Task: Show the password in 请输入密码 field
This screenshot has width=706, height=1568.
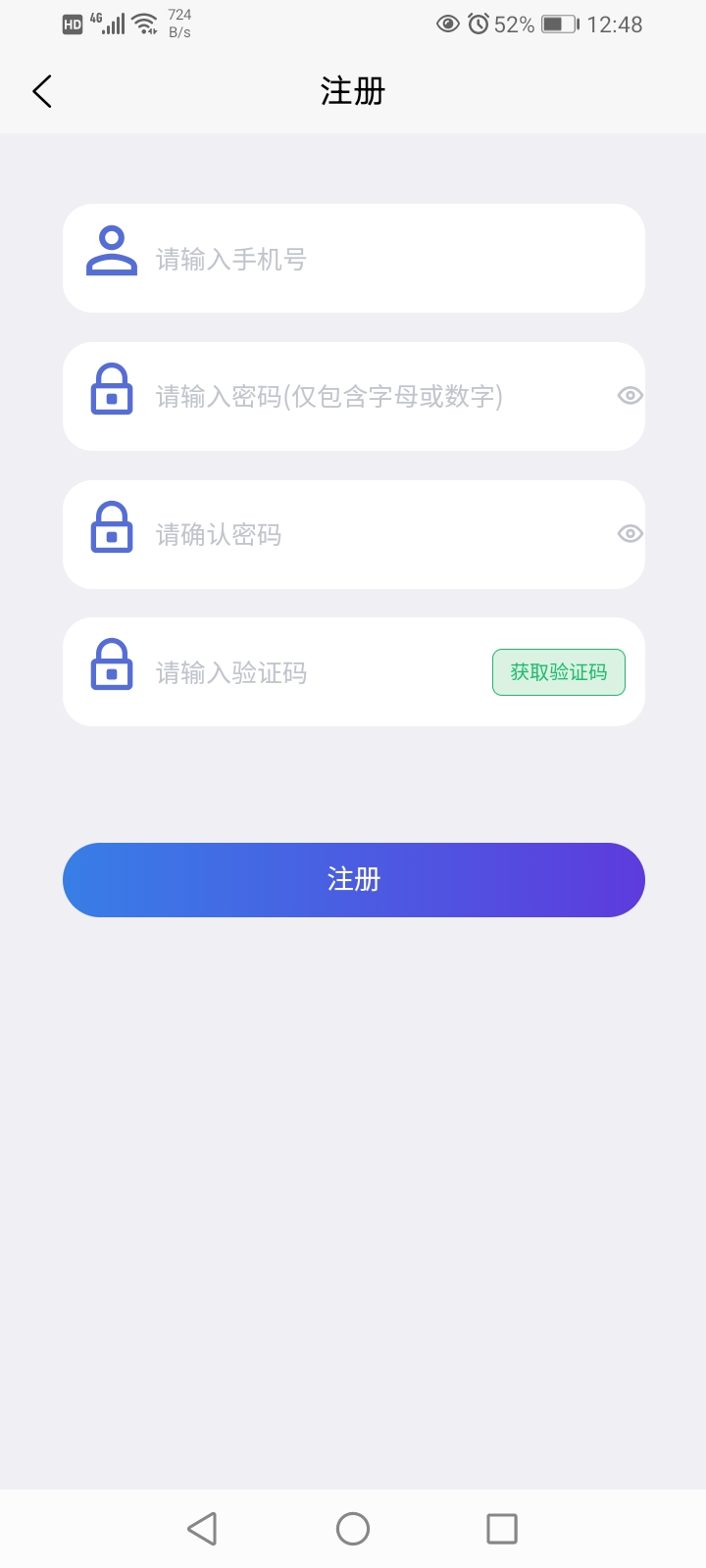Action: point(630,396)
